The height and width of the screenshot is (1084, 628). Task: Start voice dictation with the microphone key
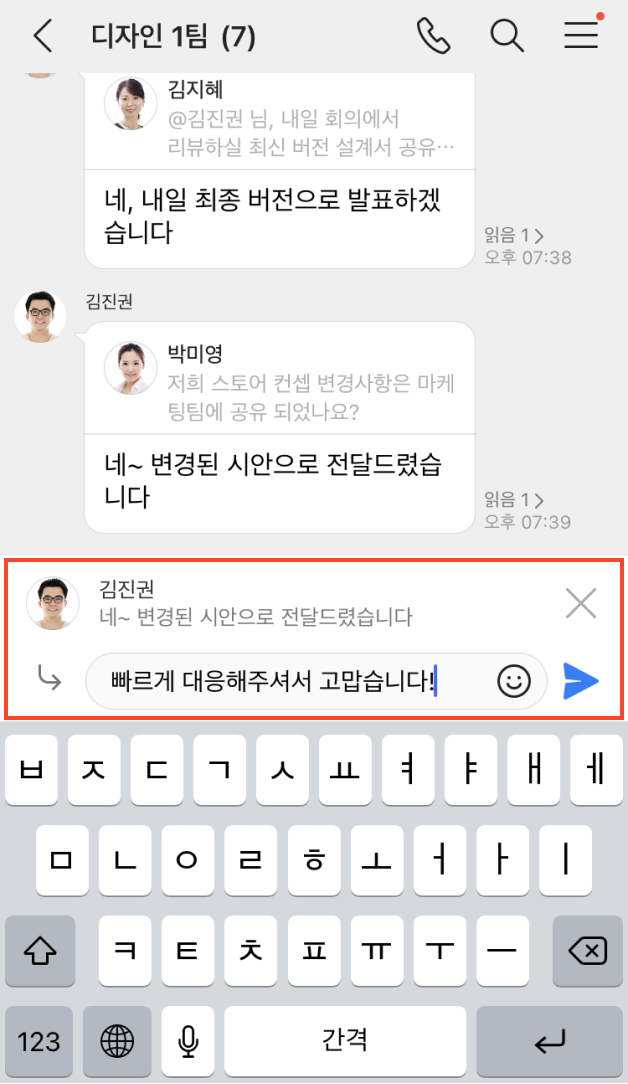(x=187, y=1041)
